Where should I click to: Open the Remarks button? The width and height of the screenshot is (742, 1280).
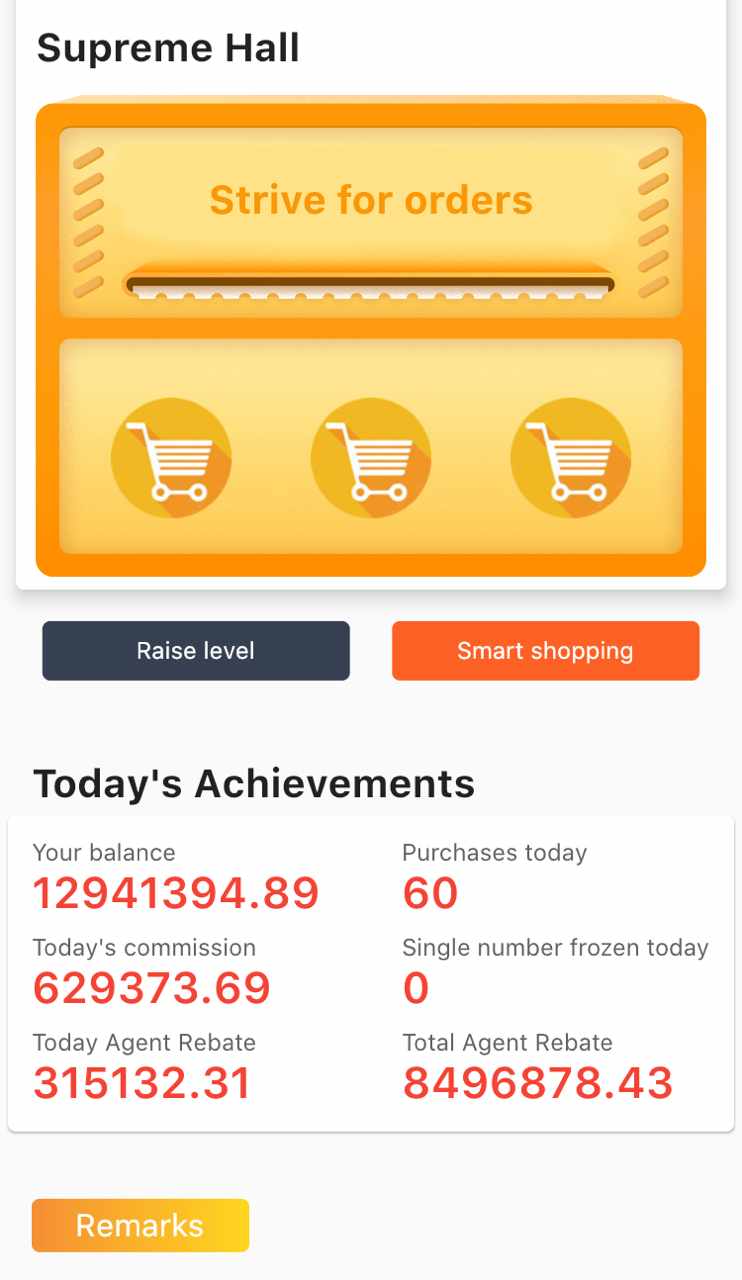click(140, 1226)
